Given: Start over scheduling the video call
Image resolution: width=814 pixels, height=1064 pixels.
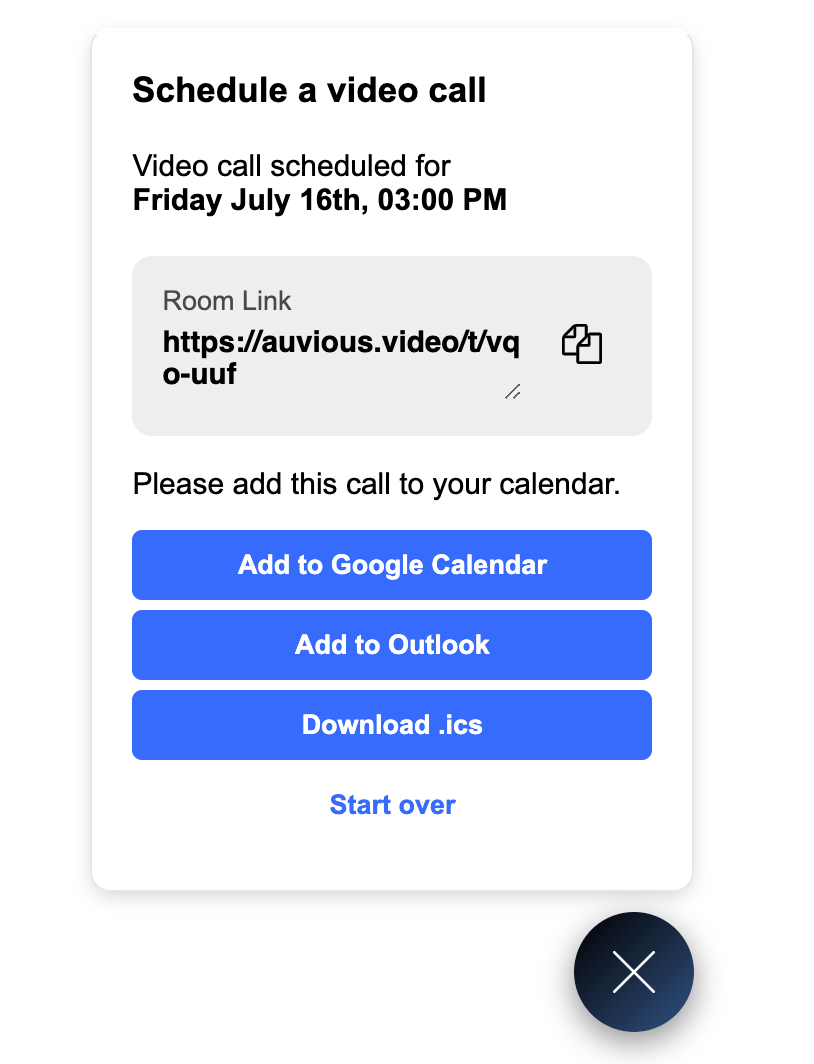Looking at the screenshot, I should [392, 805].
